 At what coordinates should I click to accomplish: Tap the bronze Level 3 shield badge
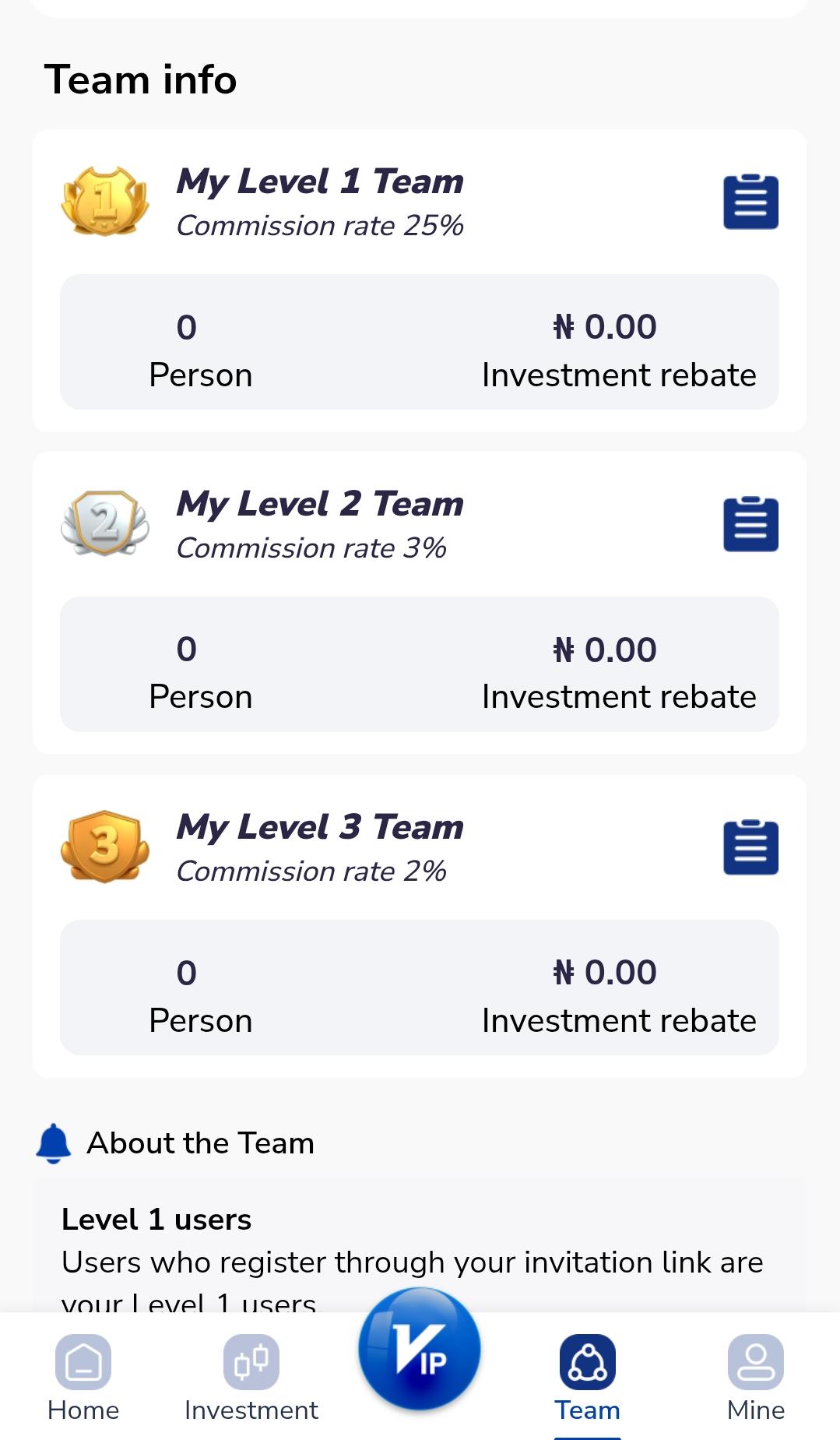[104, 847]
